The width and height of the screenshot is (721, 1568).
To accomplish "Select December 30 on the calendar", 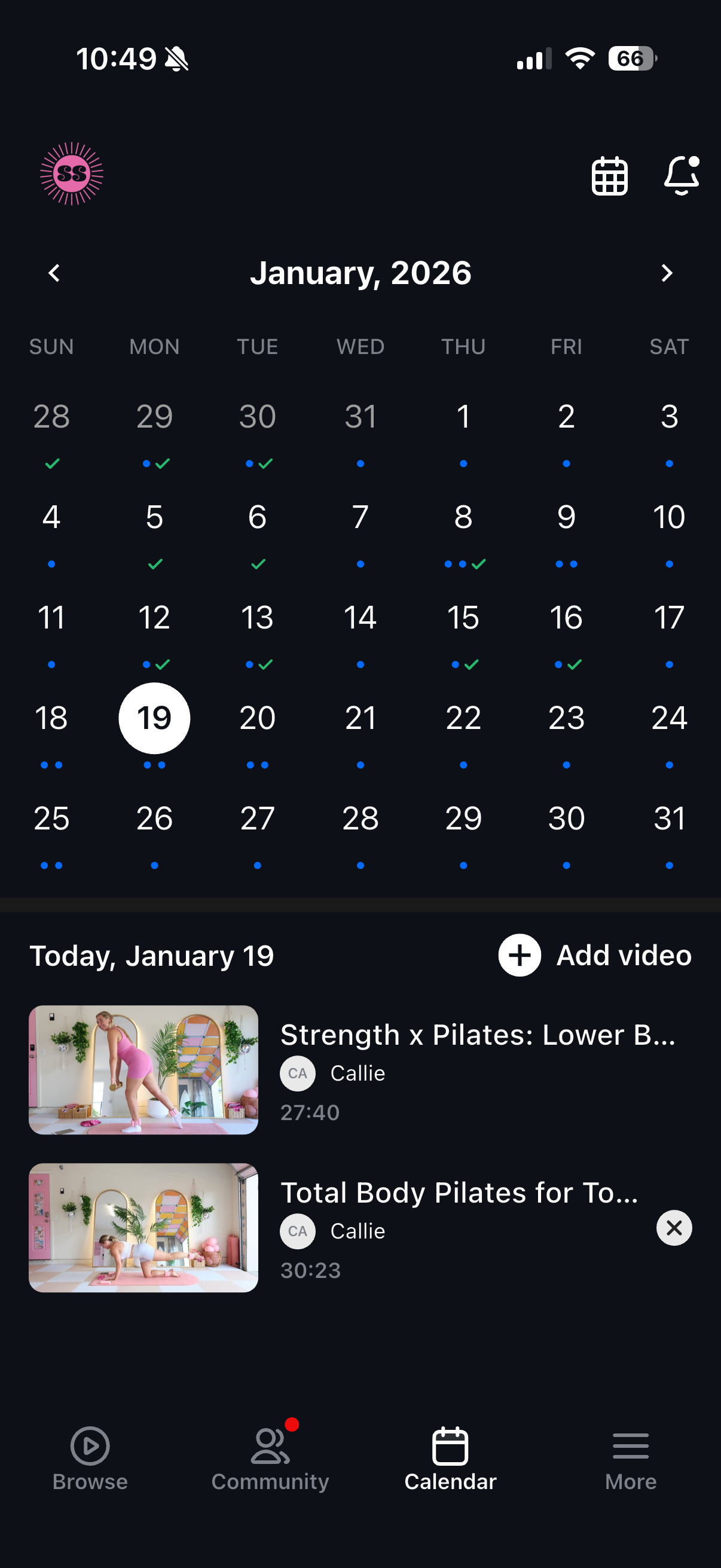I will [x=257, y=417].
